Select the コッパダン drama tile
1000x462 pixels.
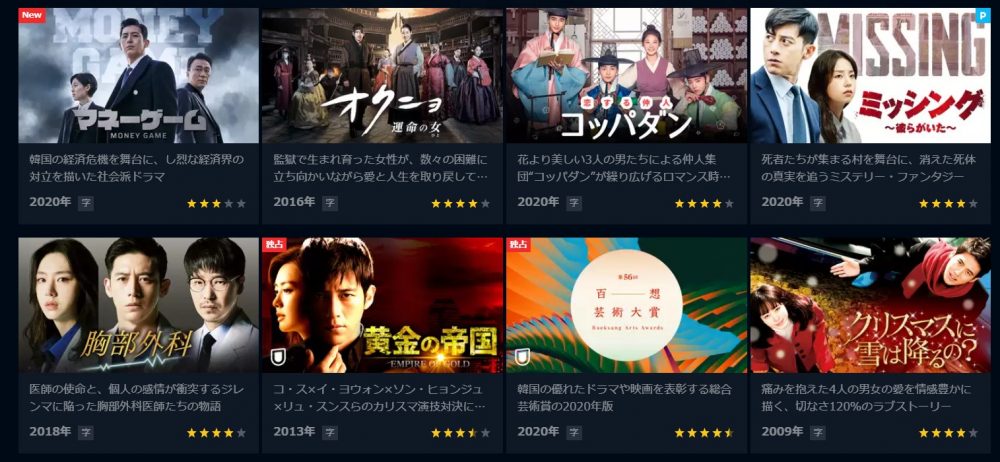(x=626, y=76)
